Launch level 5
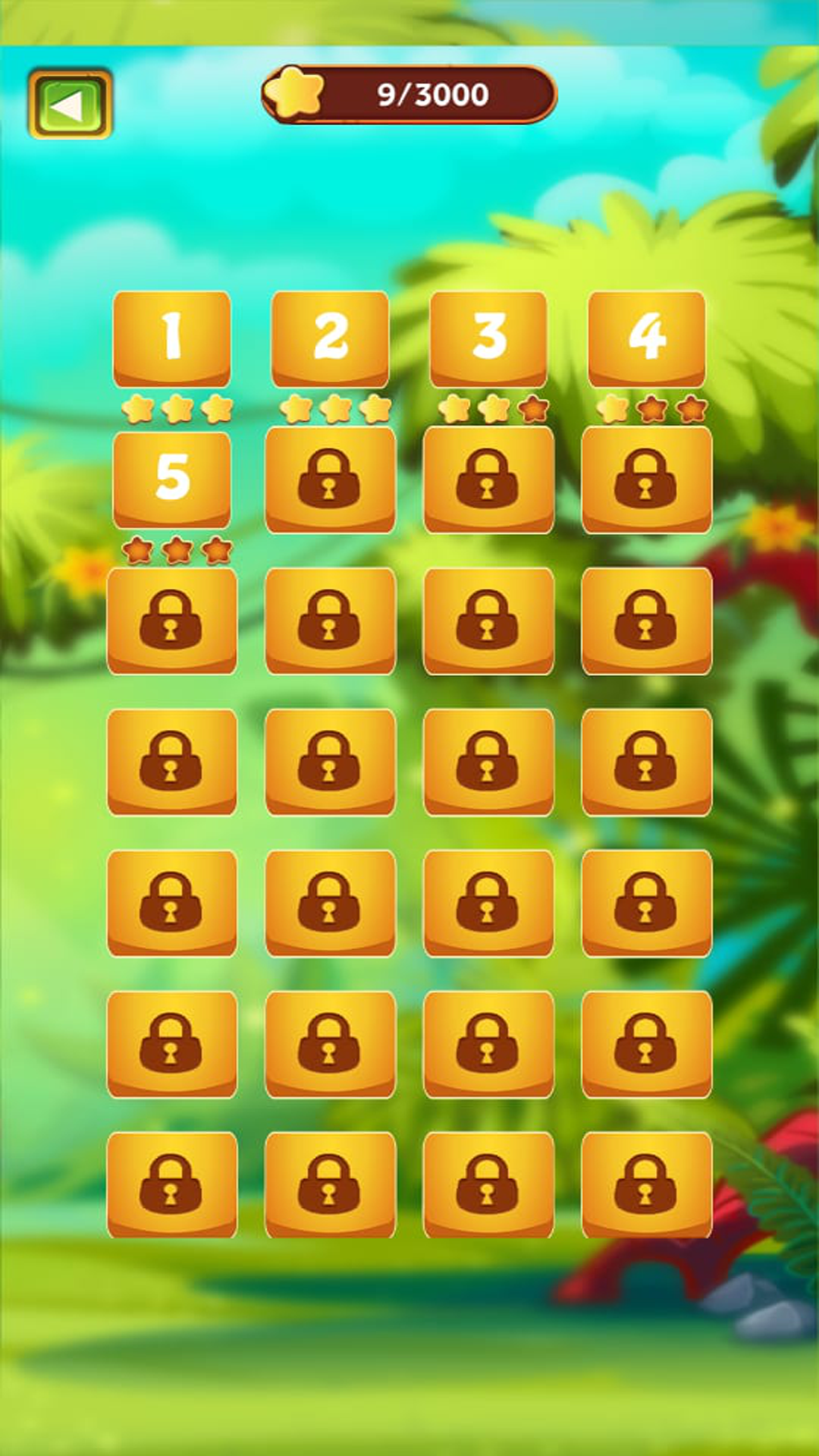This screenshot has width=819, height=1456. [x=172, y=480]
